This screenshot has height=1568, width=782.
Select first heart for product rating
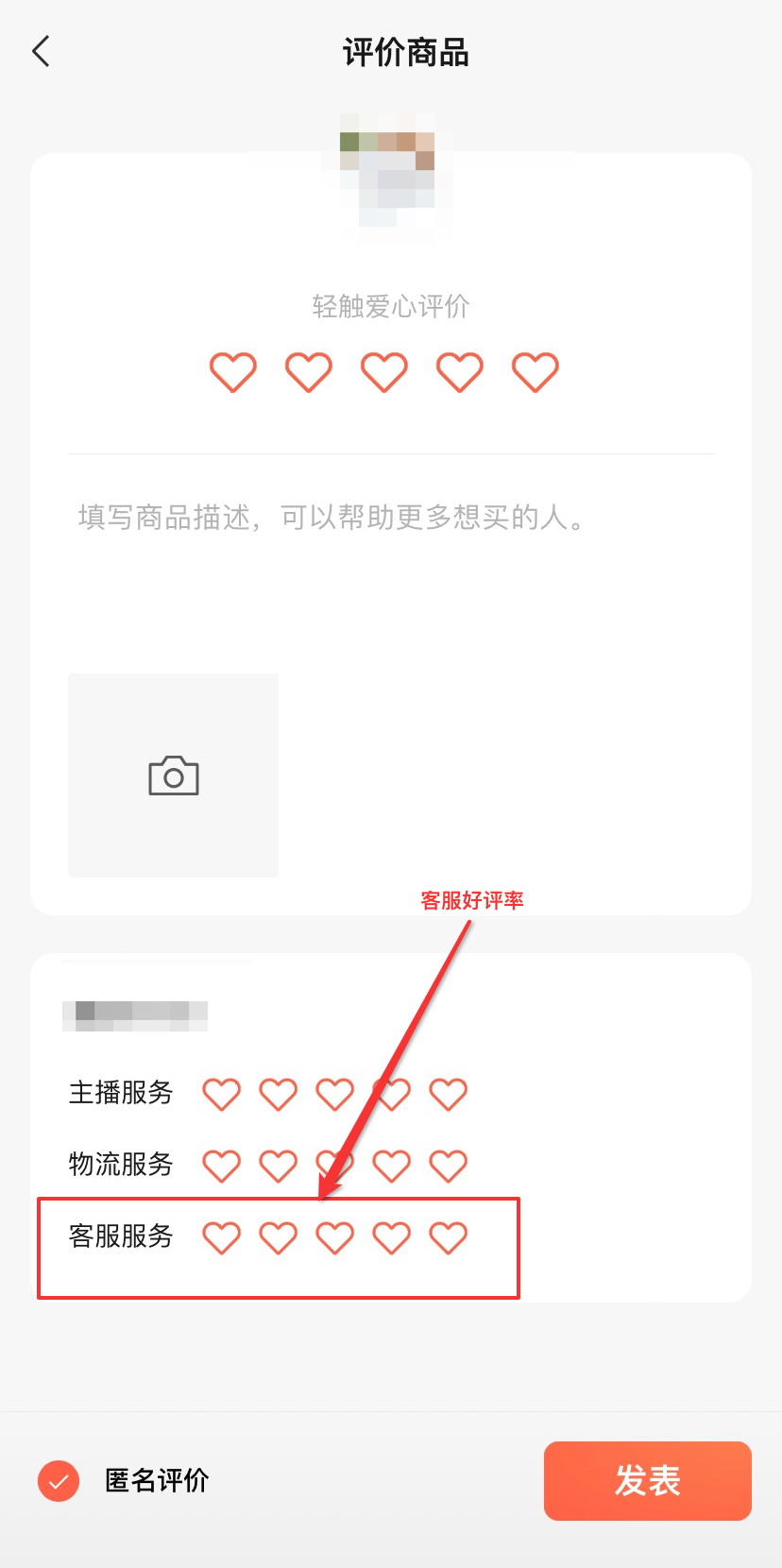coord(232,371)
